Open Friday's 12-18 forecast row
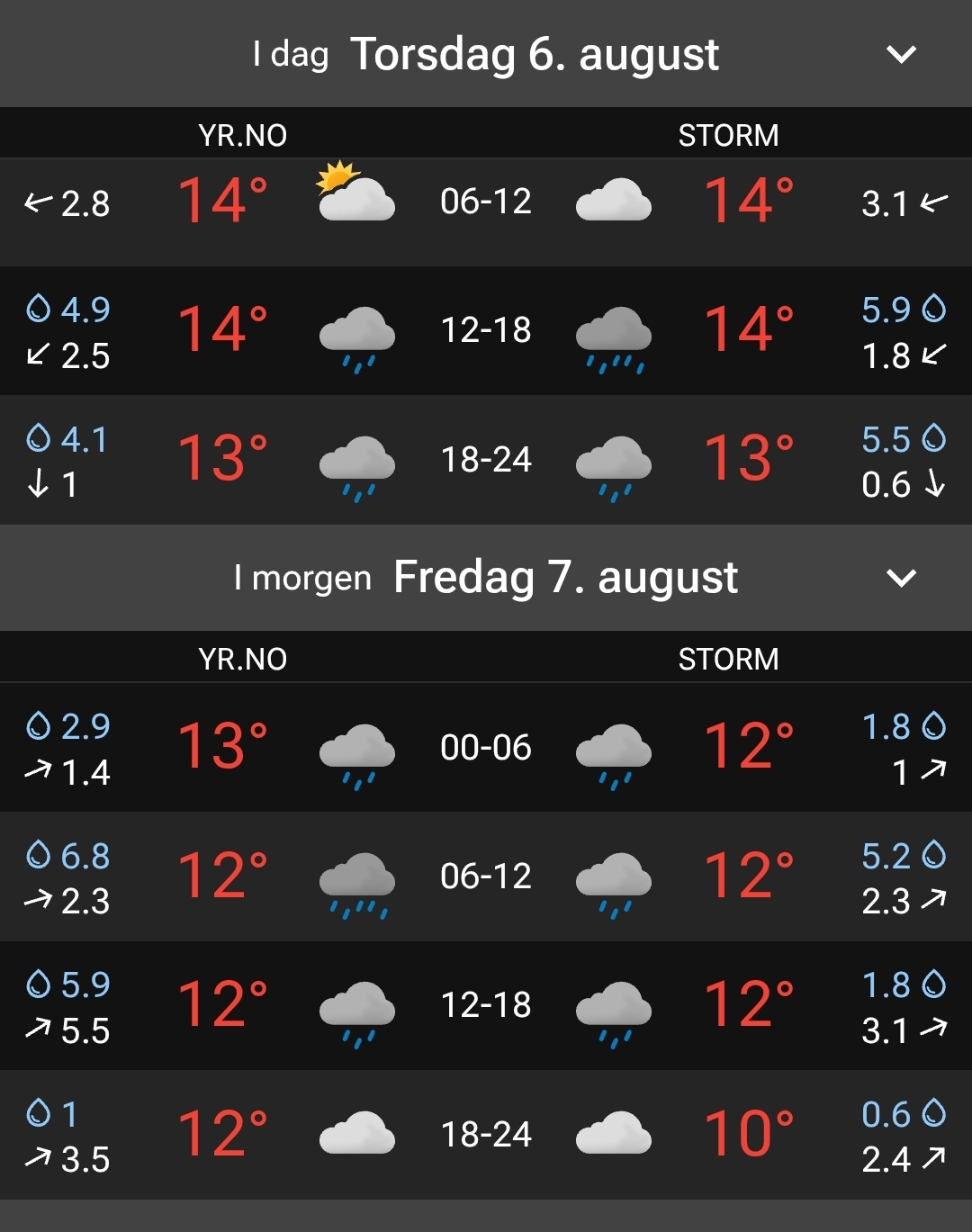Screen dimensions: 972x1232 486,1005
